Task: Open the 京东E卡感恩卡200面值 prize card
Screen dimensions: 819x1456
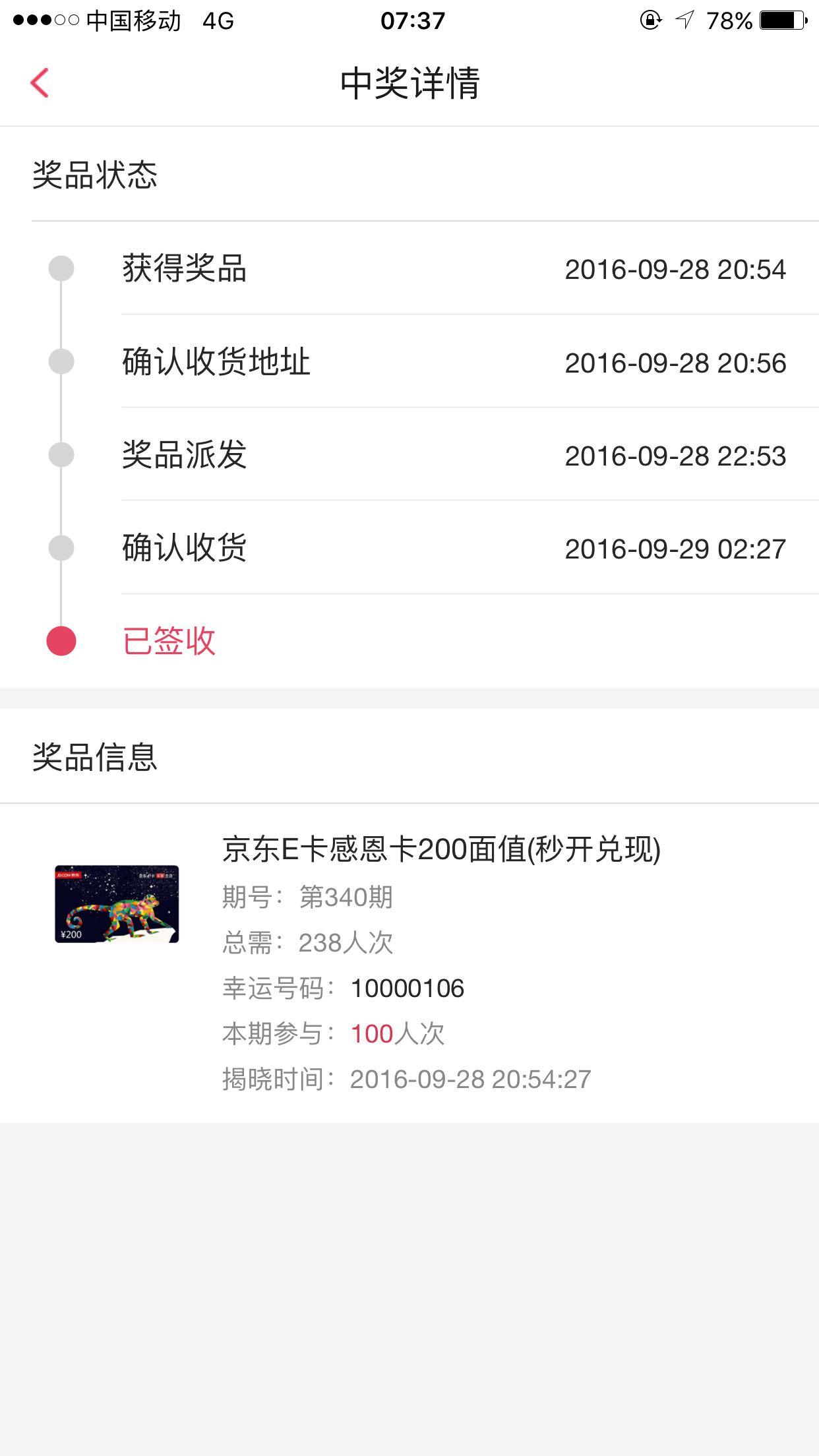Action: pyautogui.click(x=409, y=963)
